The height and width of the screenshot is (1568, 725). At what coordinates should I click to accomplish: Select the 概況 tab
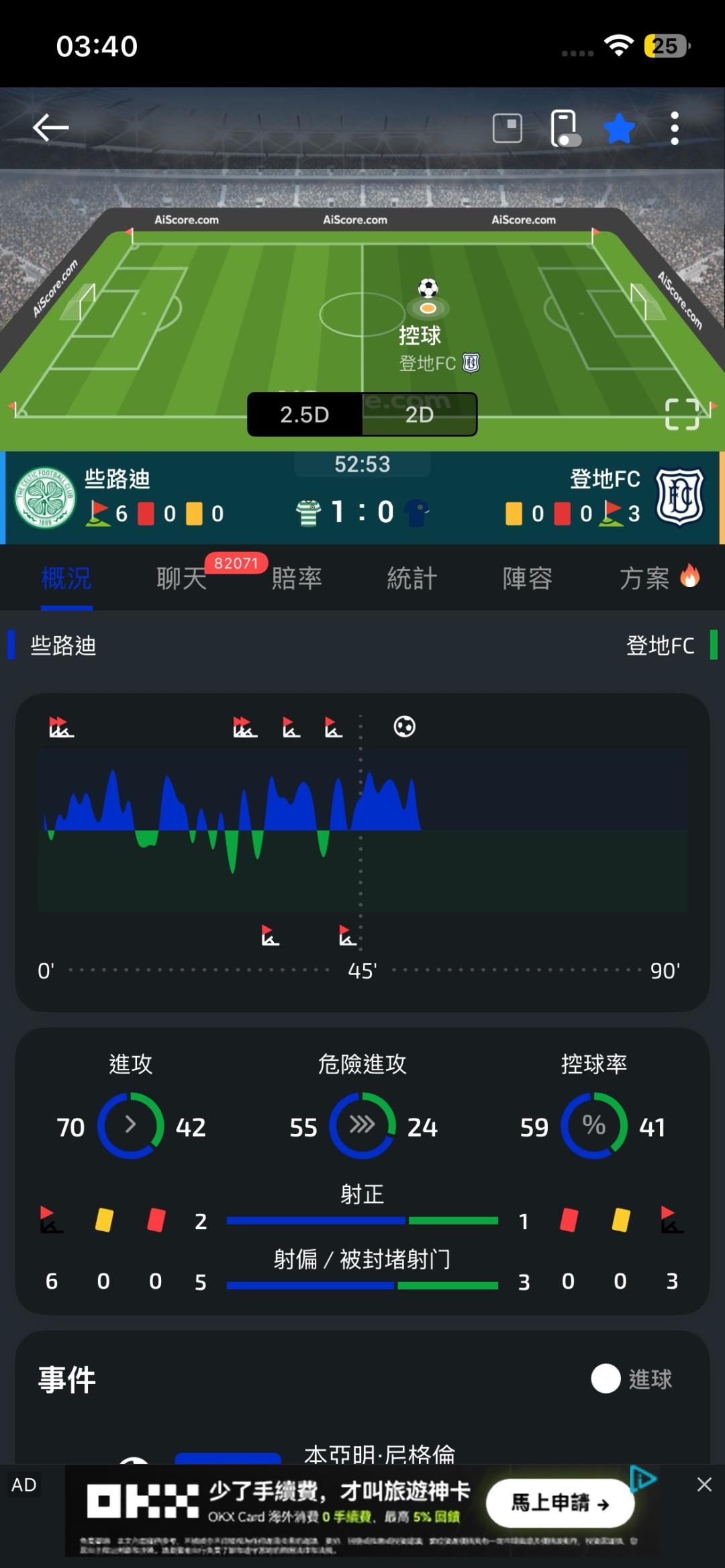tap(66, 578)
